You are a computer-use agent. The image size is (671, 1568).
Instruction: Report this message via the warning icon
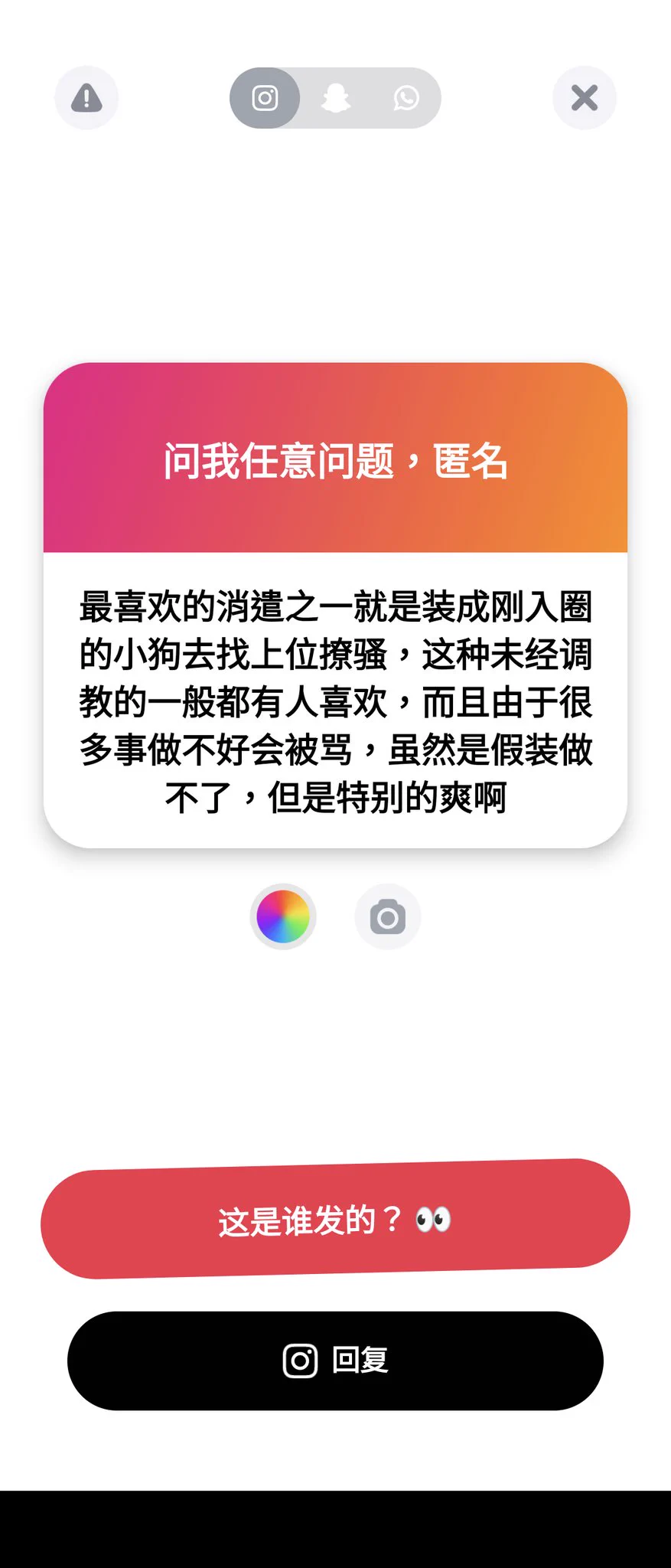(86, 98)
